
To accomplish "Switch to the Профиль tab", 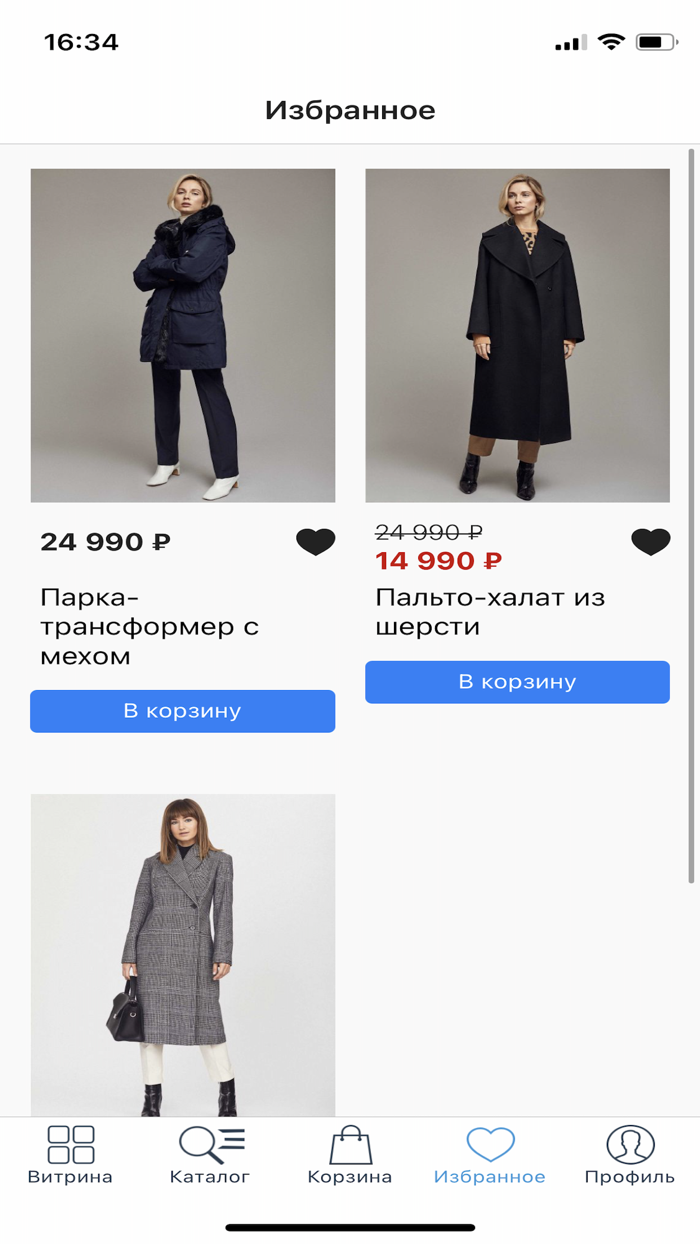I will [630, 1155].
